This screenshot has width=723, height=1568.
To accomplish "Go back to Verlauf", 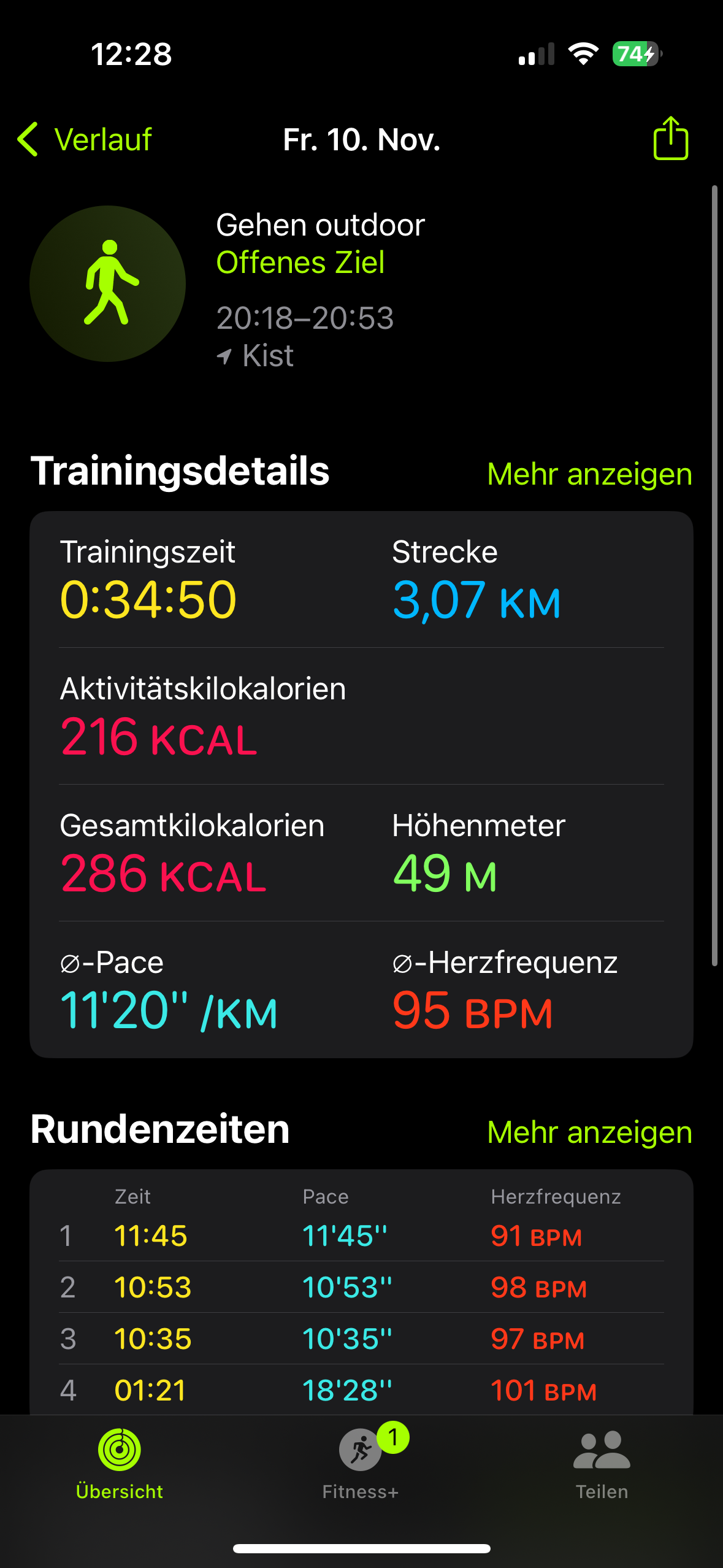I will (85, 139).
